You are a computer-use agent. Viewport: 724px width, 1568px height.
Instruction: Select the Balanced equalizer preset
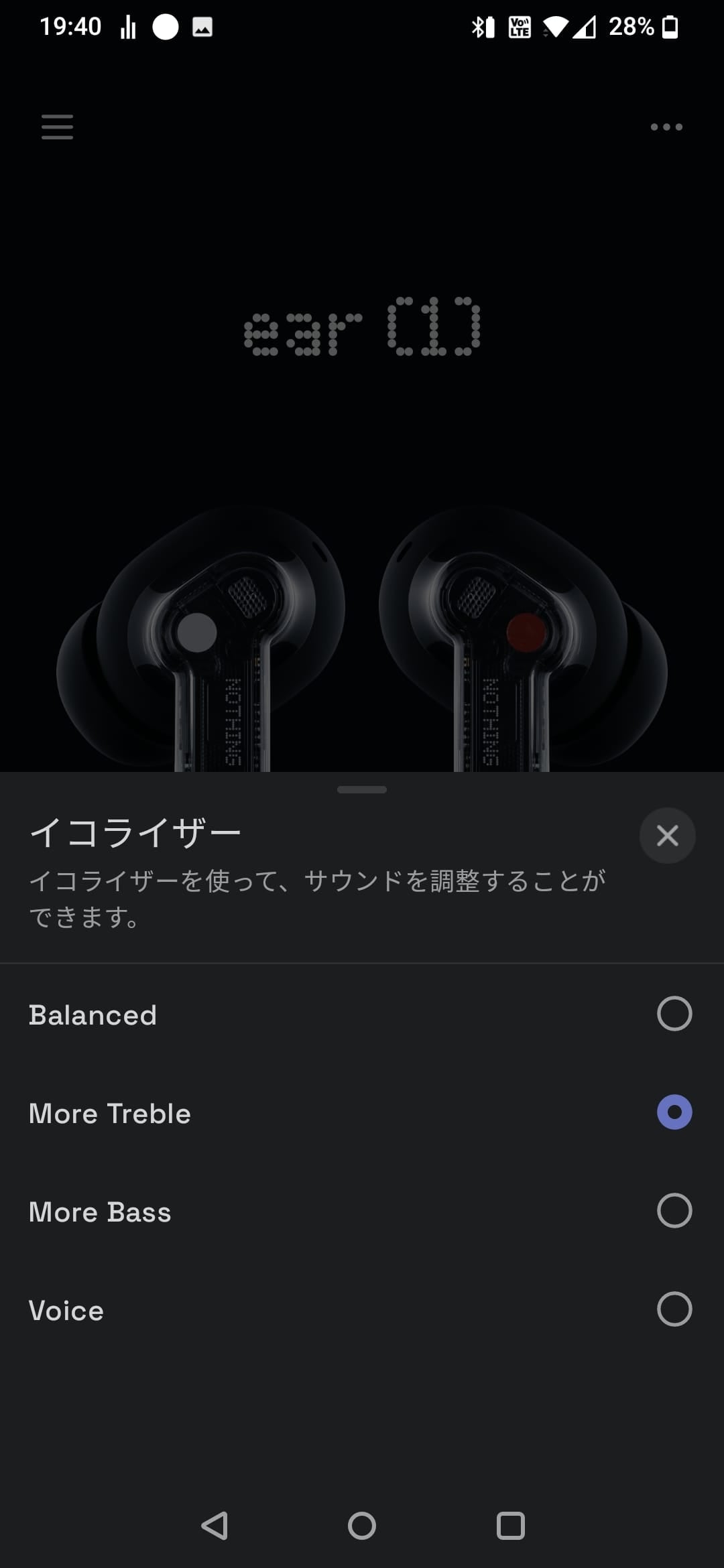pos(674,1013)
